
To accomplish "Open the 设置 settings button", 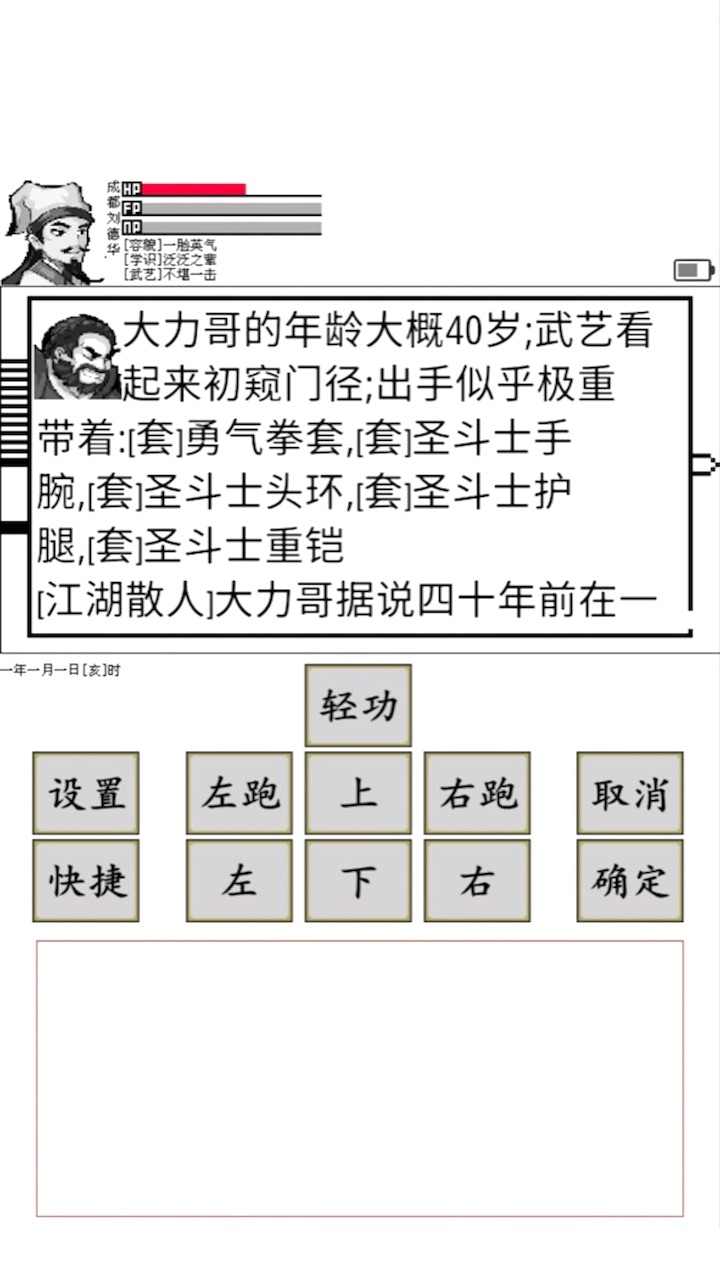I will (86, 793).
